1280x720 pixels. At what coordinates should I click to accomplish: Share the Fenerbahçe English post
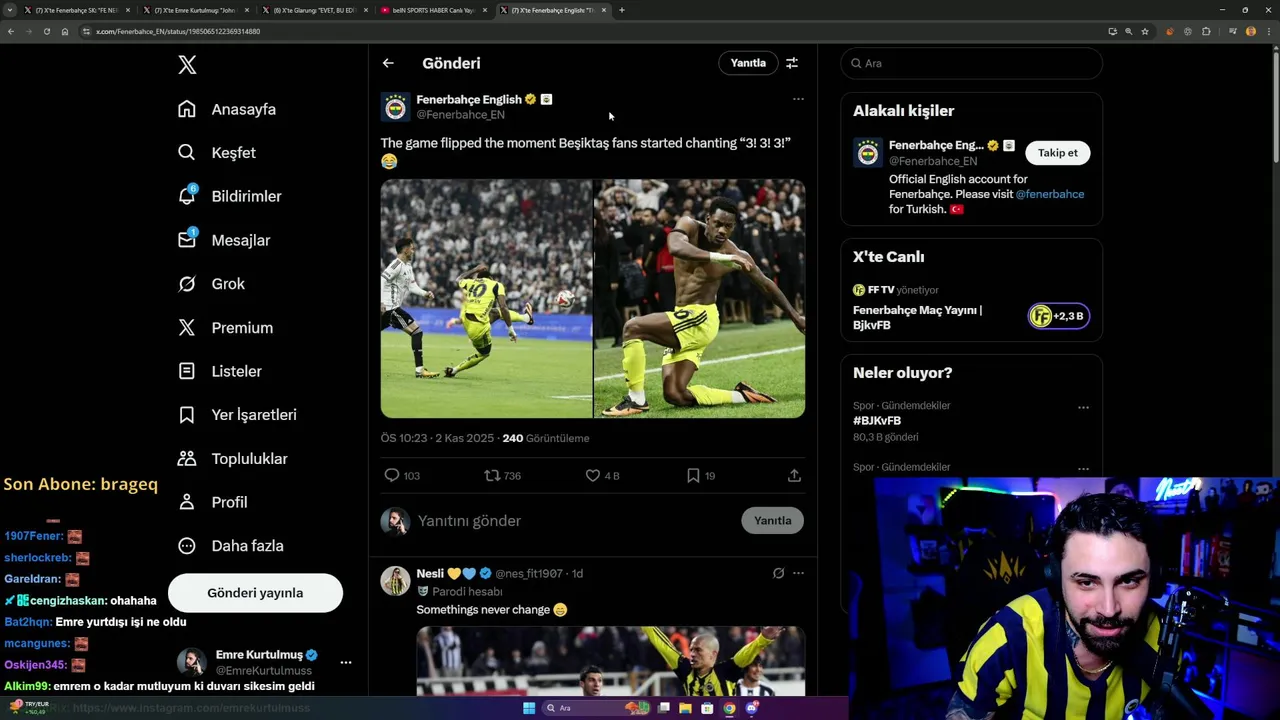[x=794, y=476]
